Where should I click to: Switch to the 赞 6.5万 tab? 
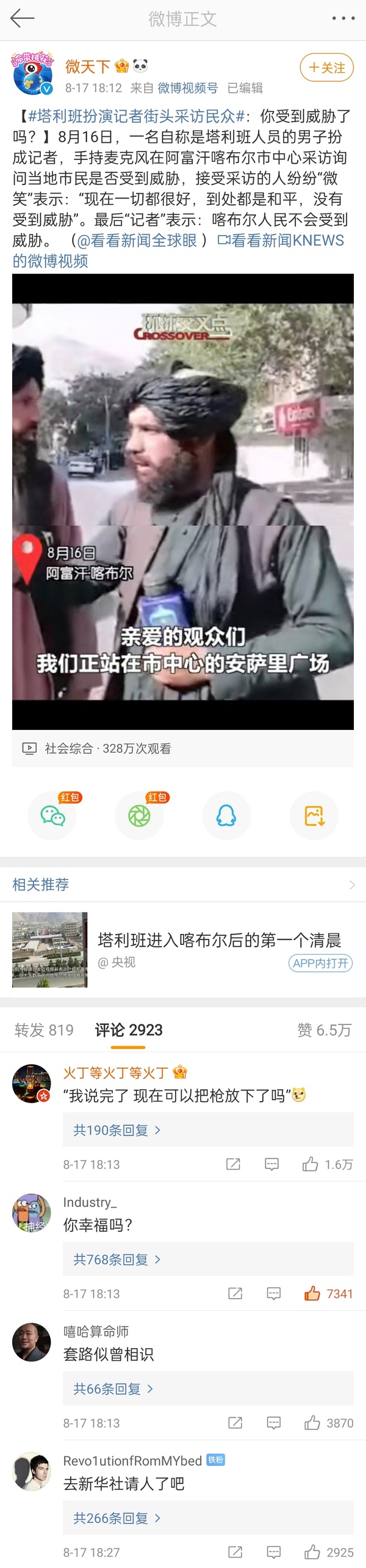(324, 1030)
